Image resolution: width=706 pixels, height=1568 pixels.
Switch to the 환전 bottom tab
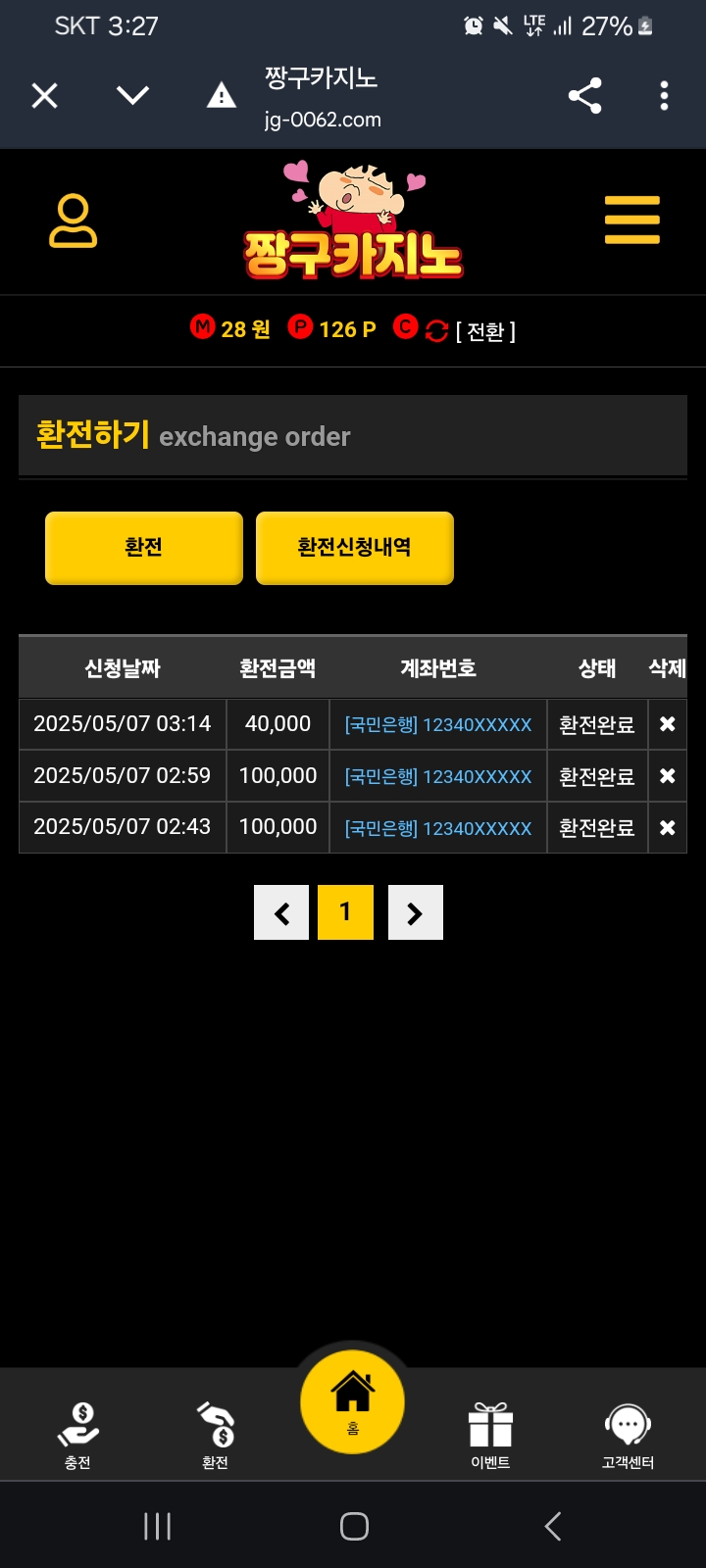click(216, 1435)
